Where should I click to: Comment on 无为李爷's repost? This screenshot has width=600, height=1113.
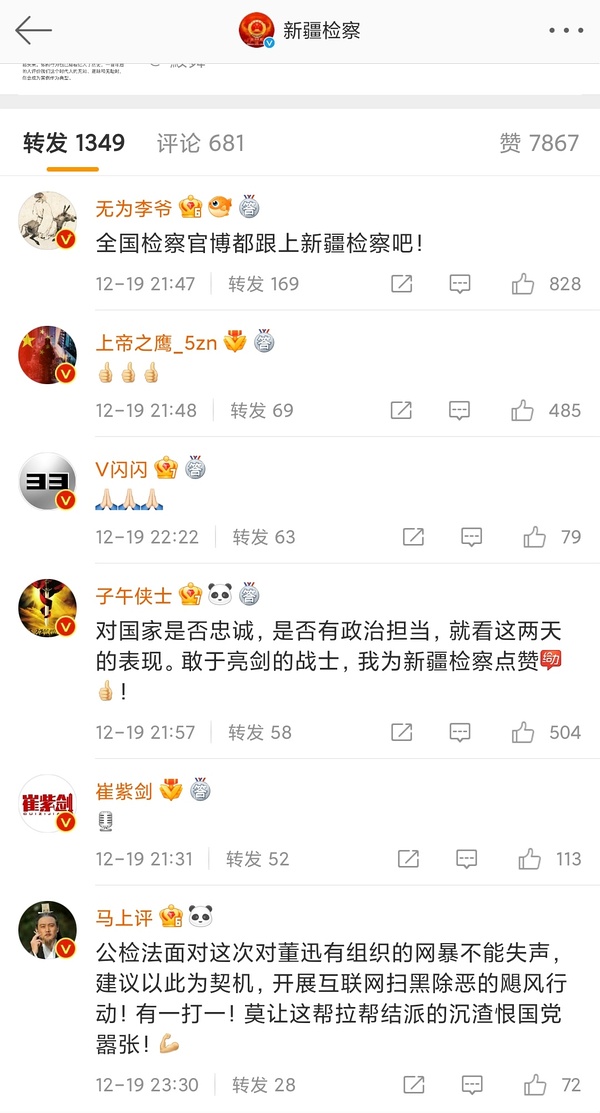pyautogui.click(x=459, y=284)
